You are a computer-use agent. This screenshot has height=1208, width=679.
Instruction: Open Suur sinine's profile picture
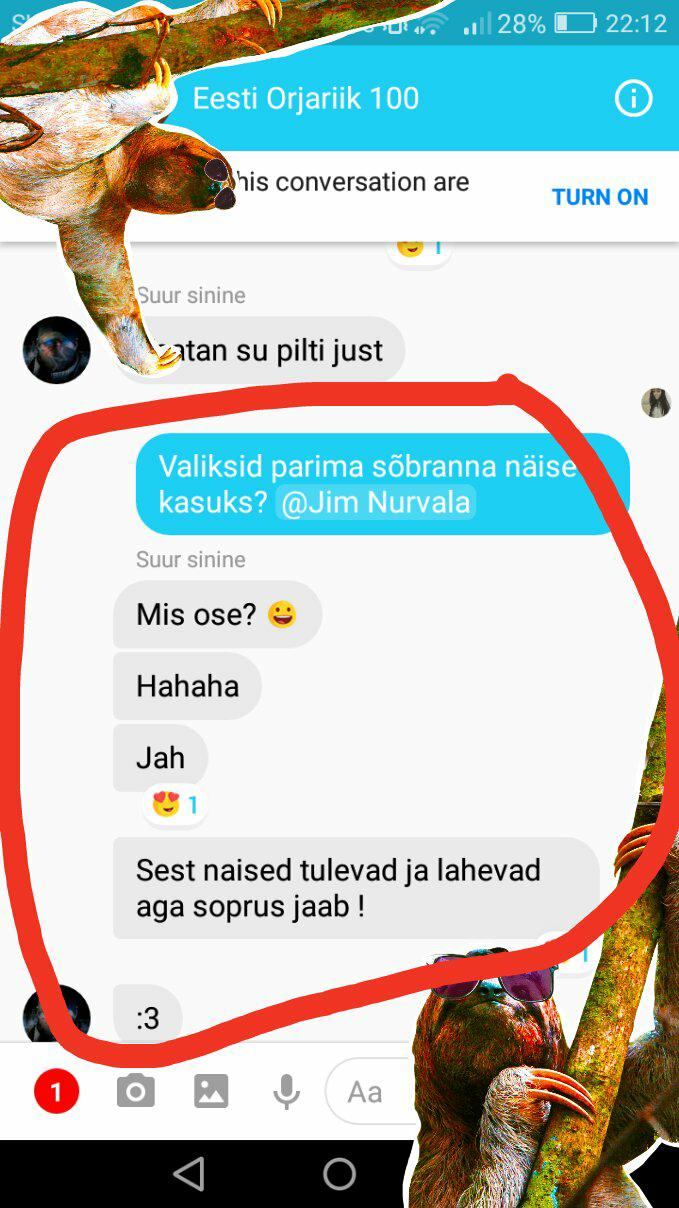pos(57,350)
